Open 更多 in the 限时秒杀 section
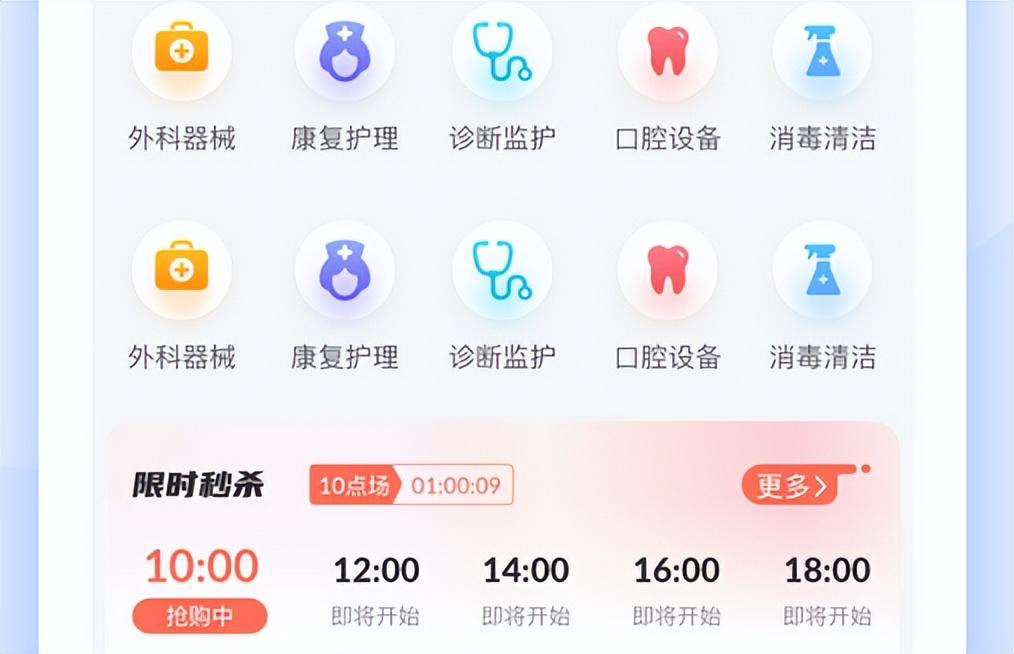 coord(790,486)
